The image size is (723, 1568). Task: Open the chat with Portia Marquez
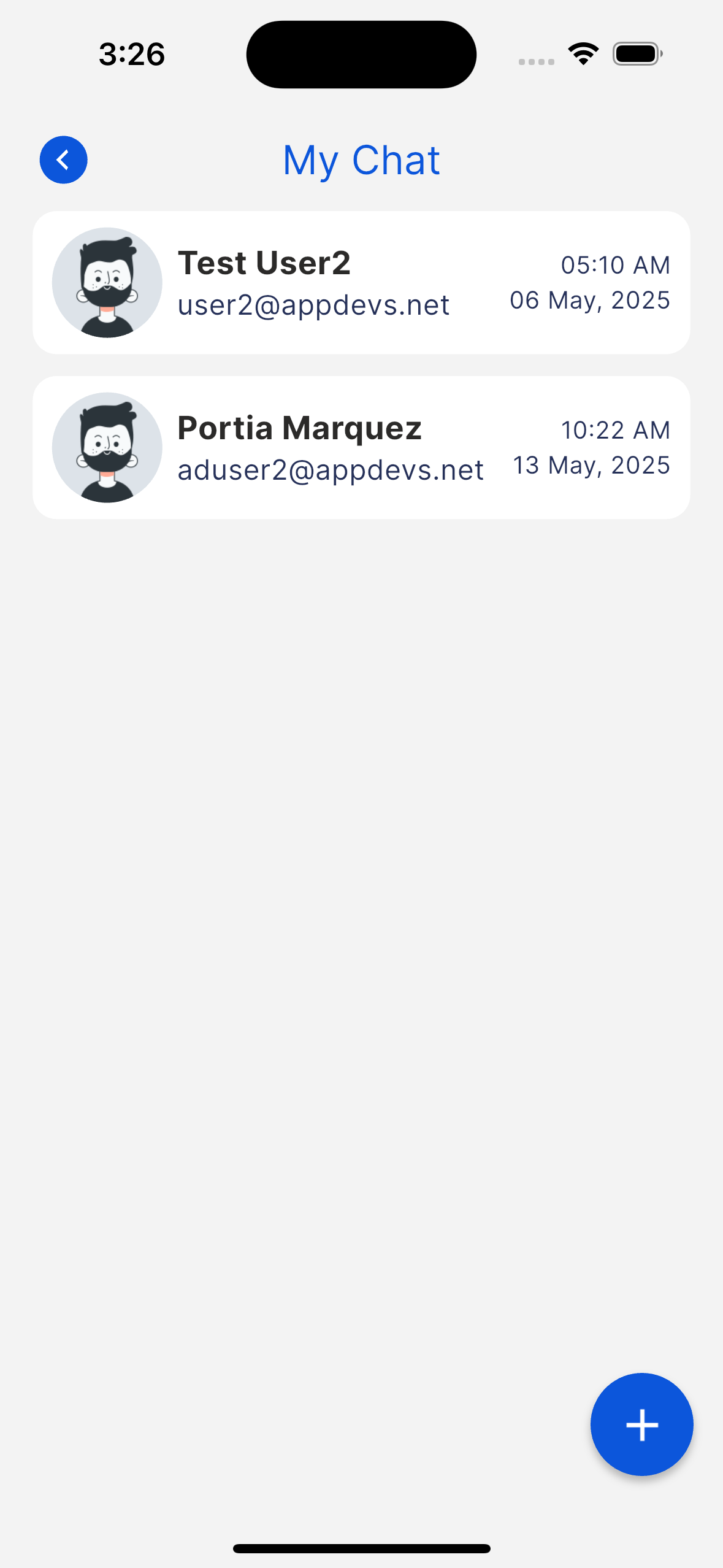pos(361,448)
